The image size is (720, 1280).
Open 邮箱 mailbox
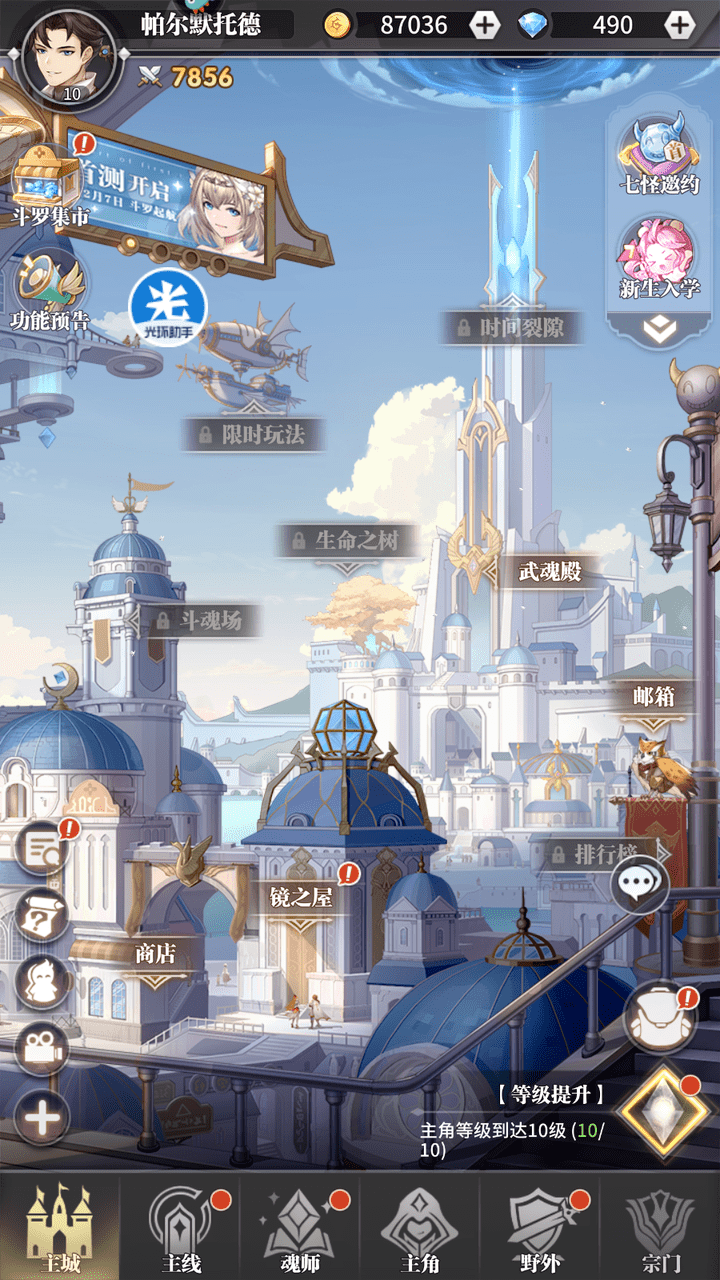coord(655,697)
